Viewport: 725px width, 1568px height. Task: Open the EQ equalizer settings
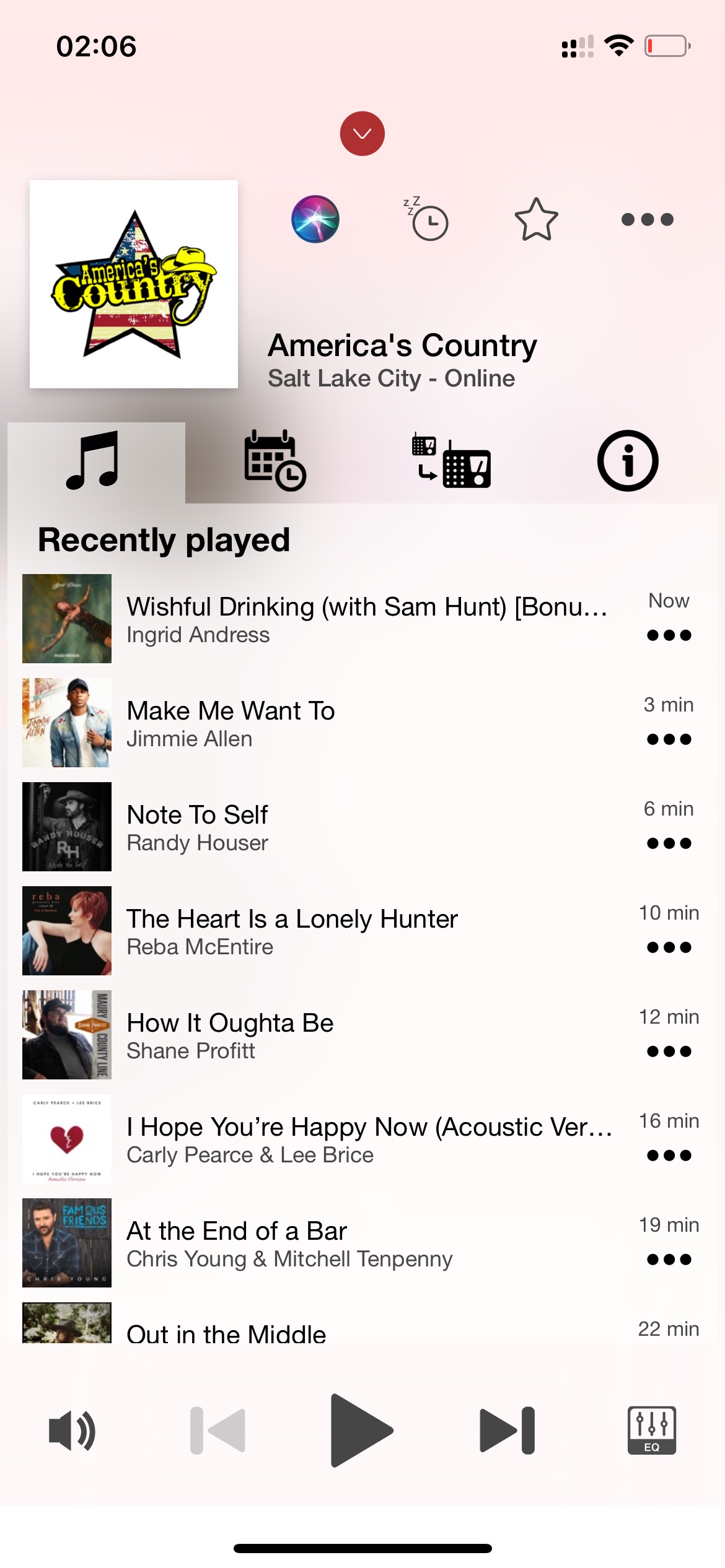pos(652,1431)
